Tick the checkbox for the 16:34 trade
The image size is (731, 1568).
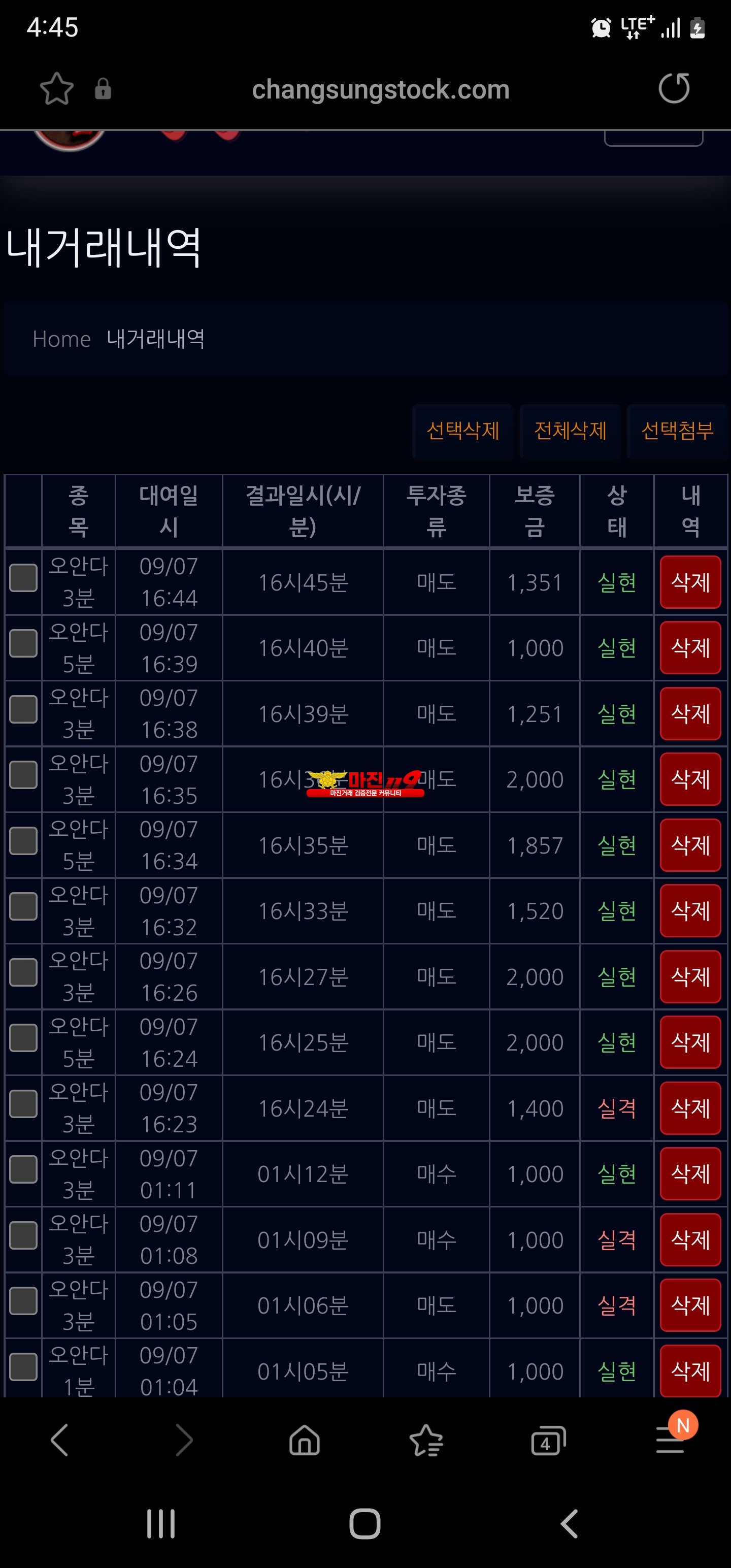pyautogui.click(x=23, y=840)
